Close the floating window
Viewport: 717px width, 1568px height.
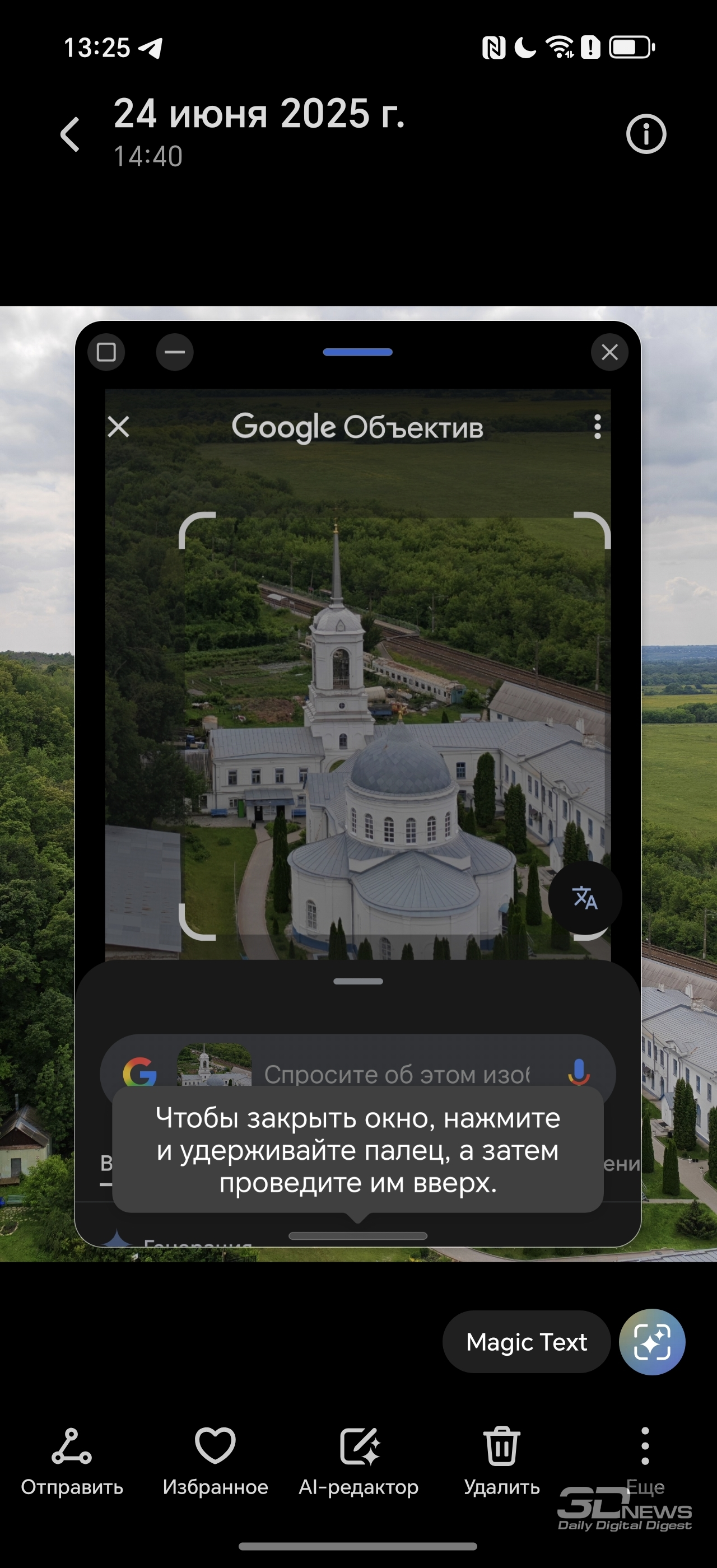pyautogui.click(x=609, y=352)
